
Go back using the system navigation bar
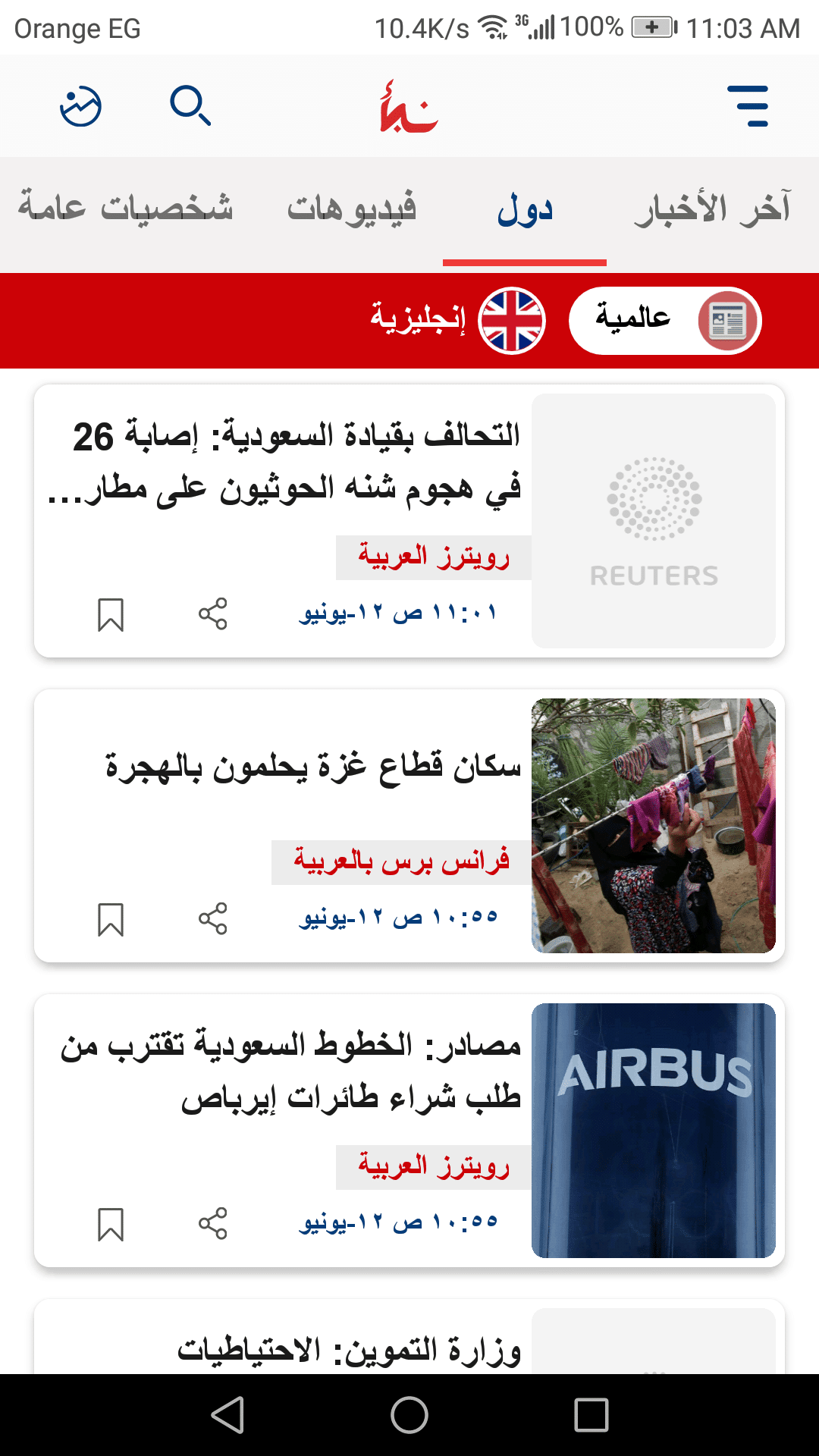[227, 1415]
